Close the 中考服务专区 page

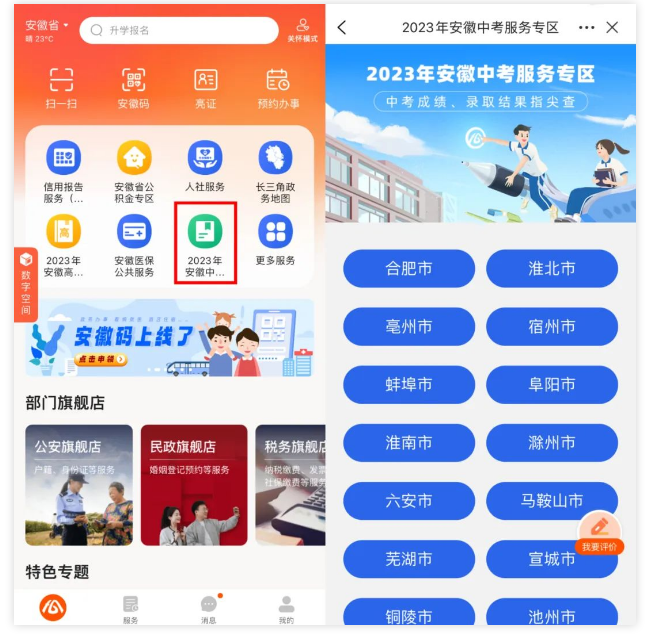point(612,28)
